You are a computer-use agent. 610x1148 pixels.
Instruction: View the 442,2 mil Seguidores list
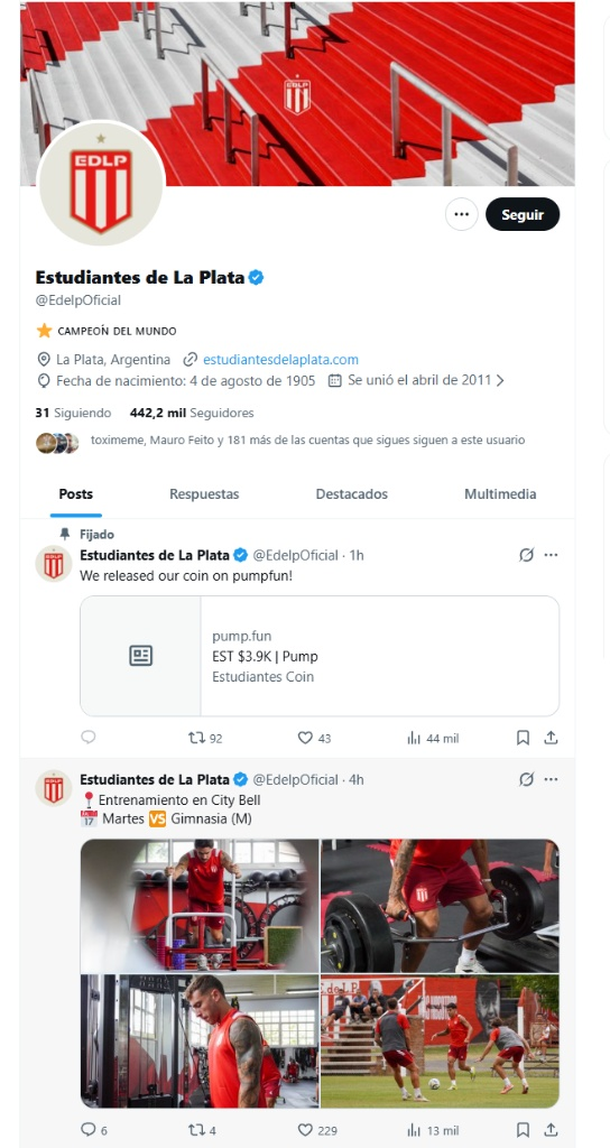(x=191, y=412)
